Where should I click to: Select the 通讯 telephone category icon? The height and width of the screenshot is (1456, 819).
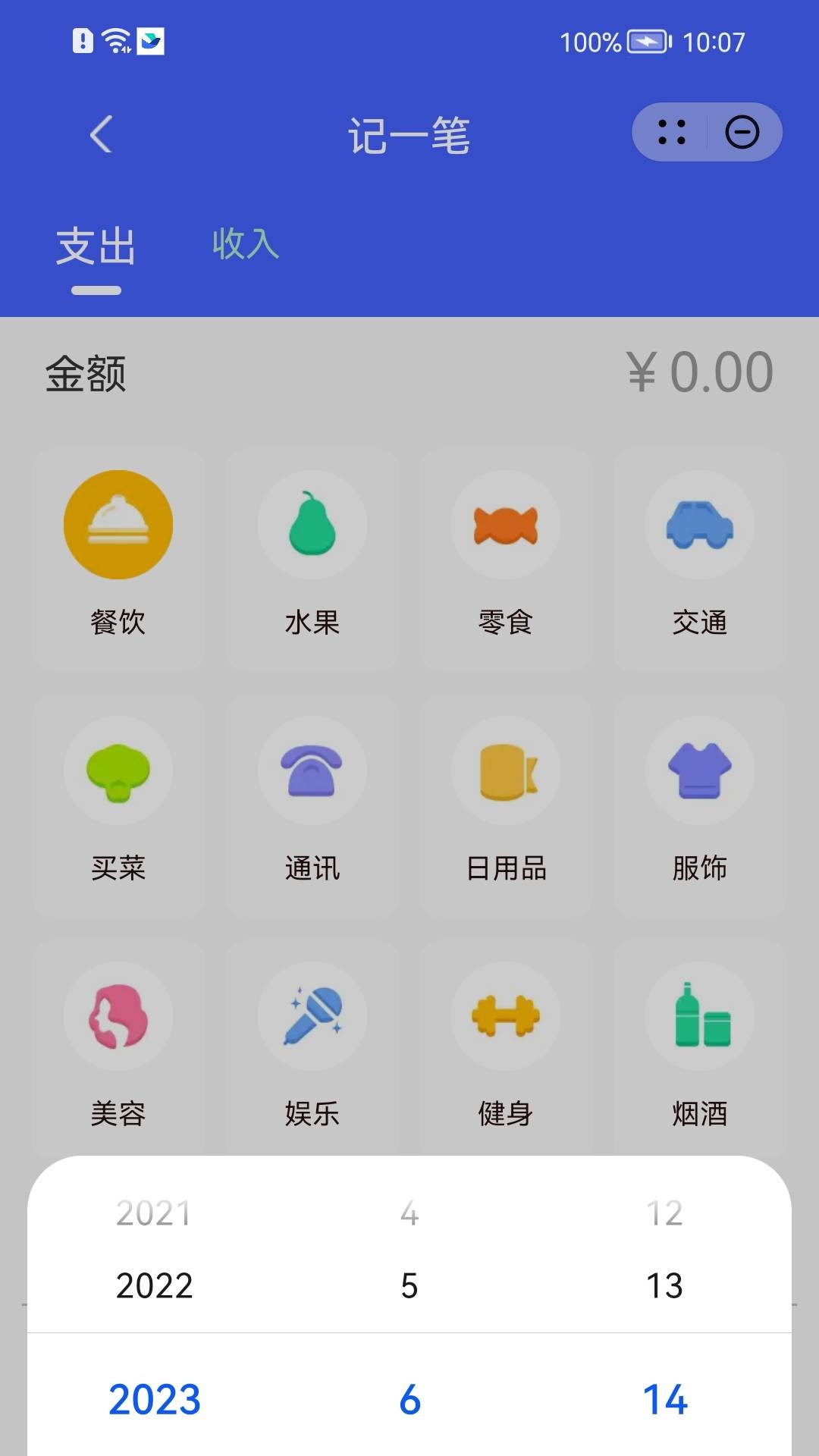(312, 771)
